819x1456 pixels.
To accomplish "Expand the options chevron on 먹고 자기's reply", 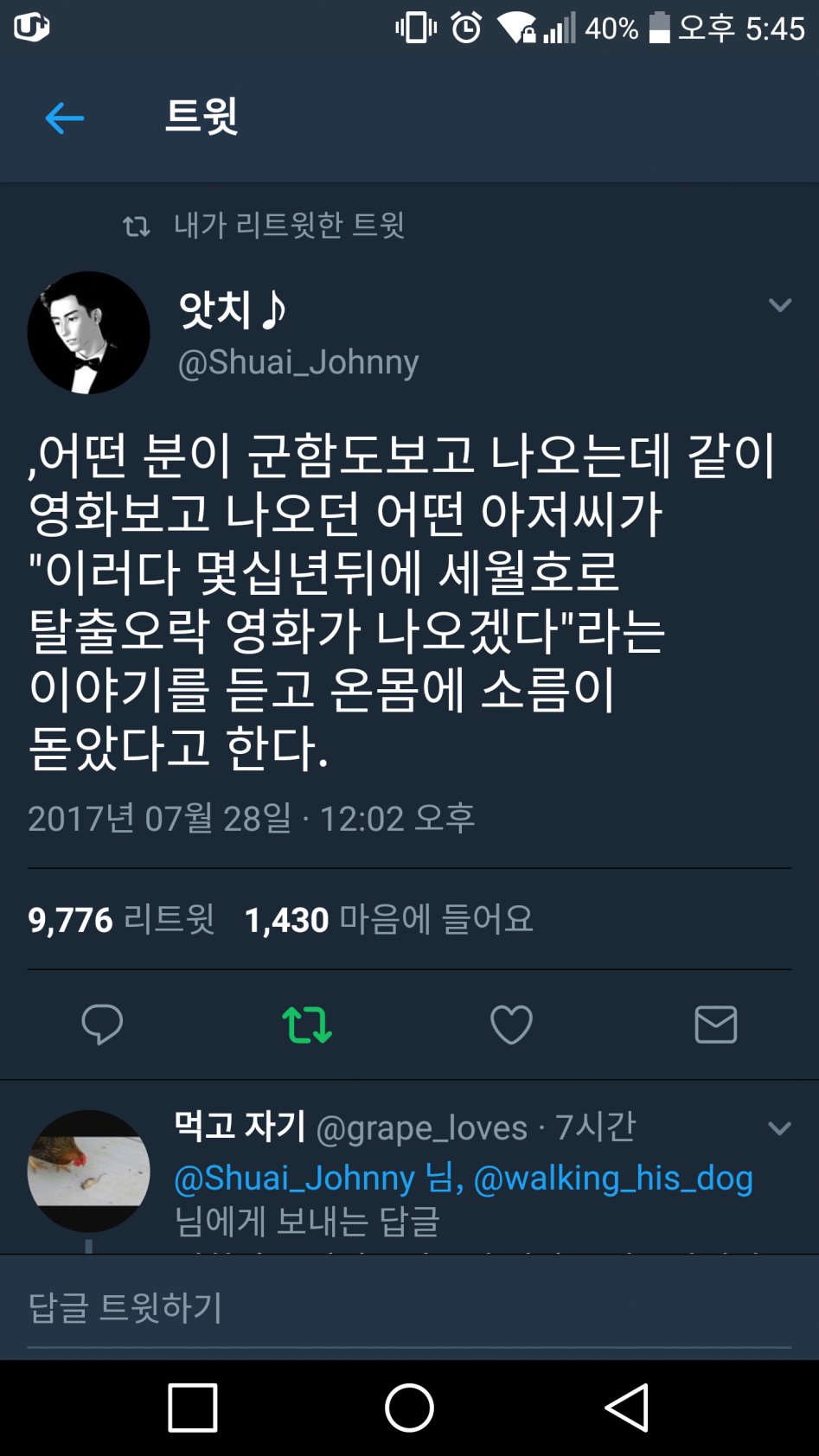I will tap(779, 1128).
